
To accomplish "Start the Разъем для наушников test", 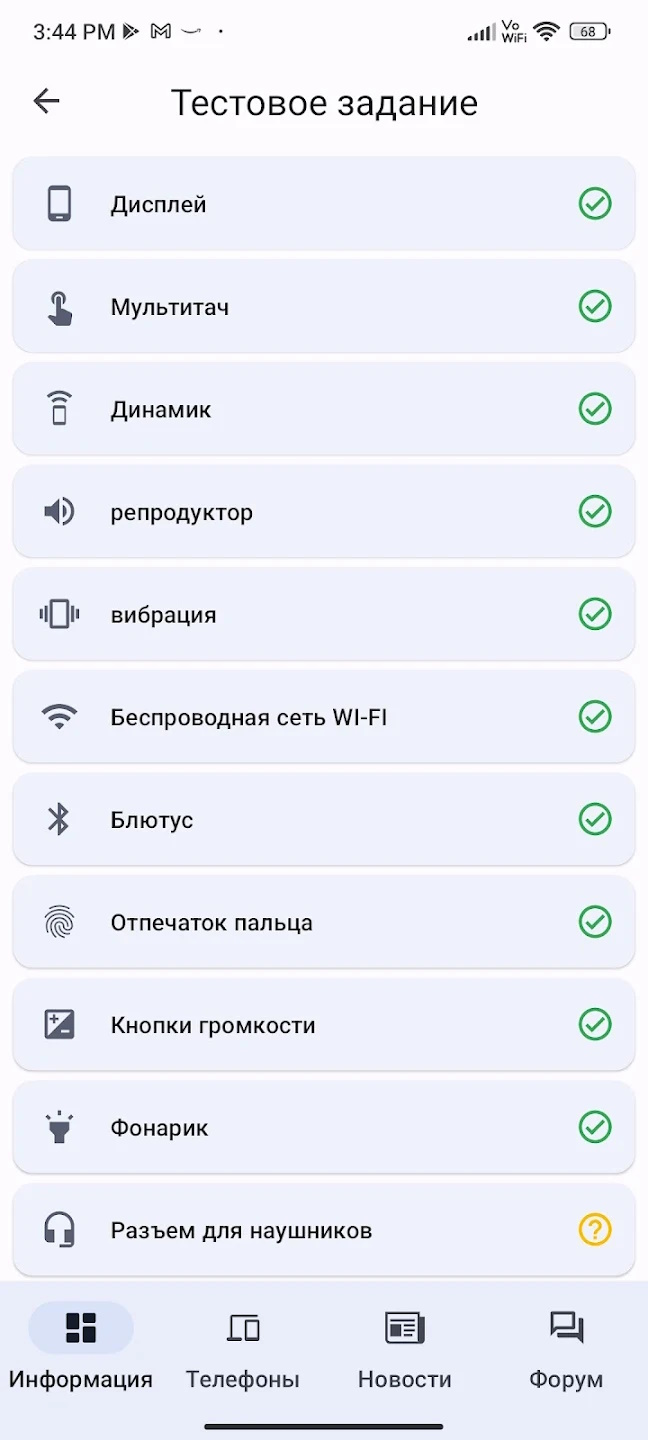I will point(323,1230).
